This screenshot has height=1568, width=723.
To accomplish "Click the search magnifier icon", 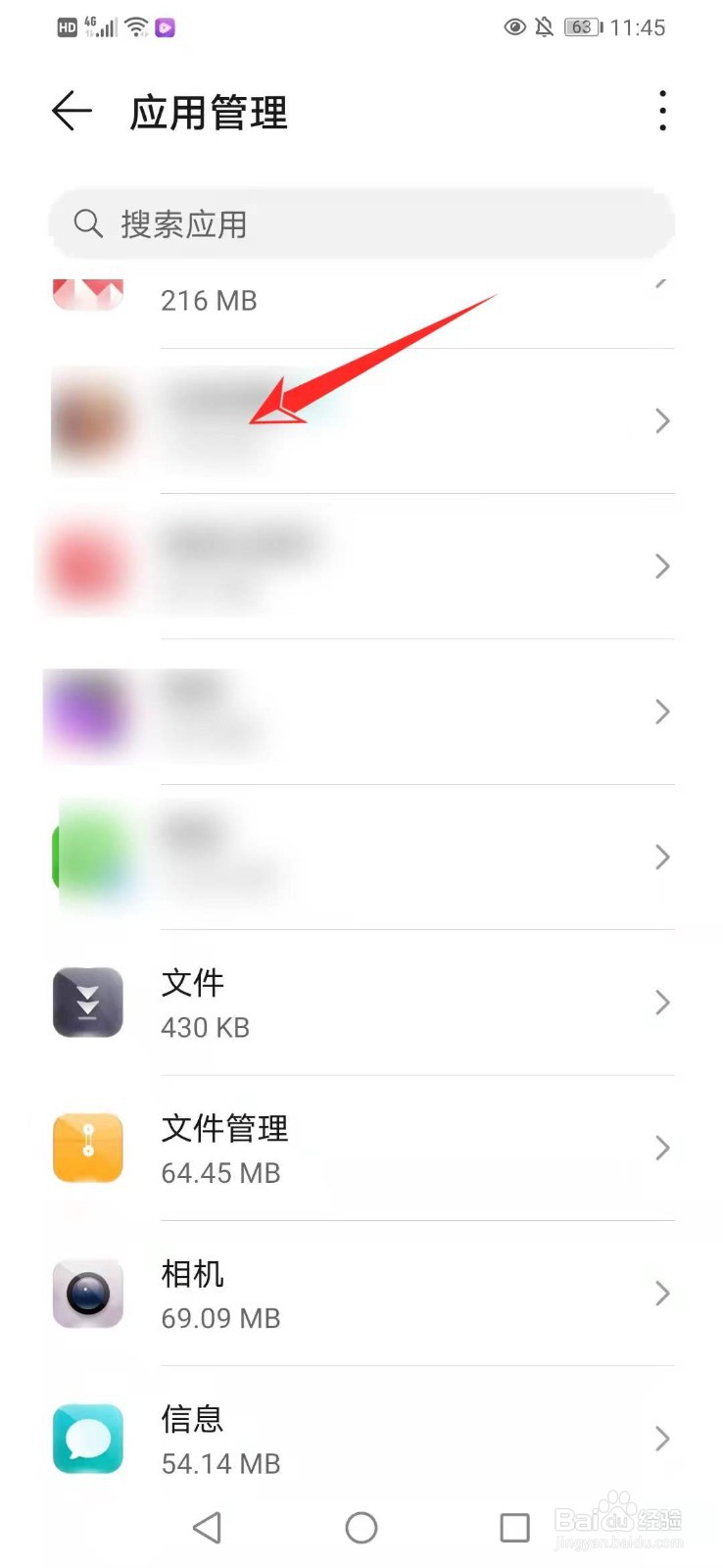I will (x=88, y=224).
